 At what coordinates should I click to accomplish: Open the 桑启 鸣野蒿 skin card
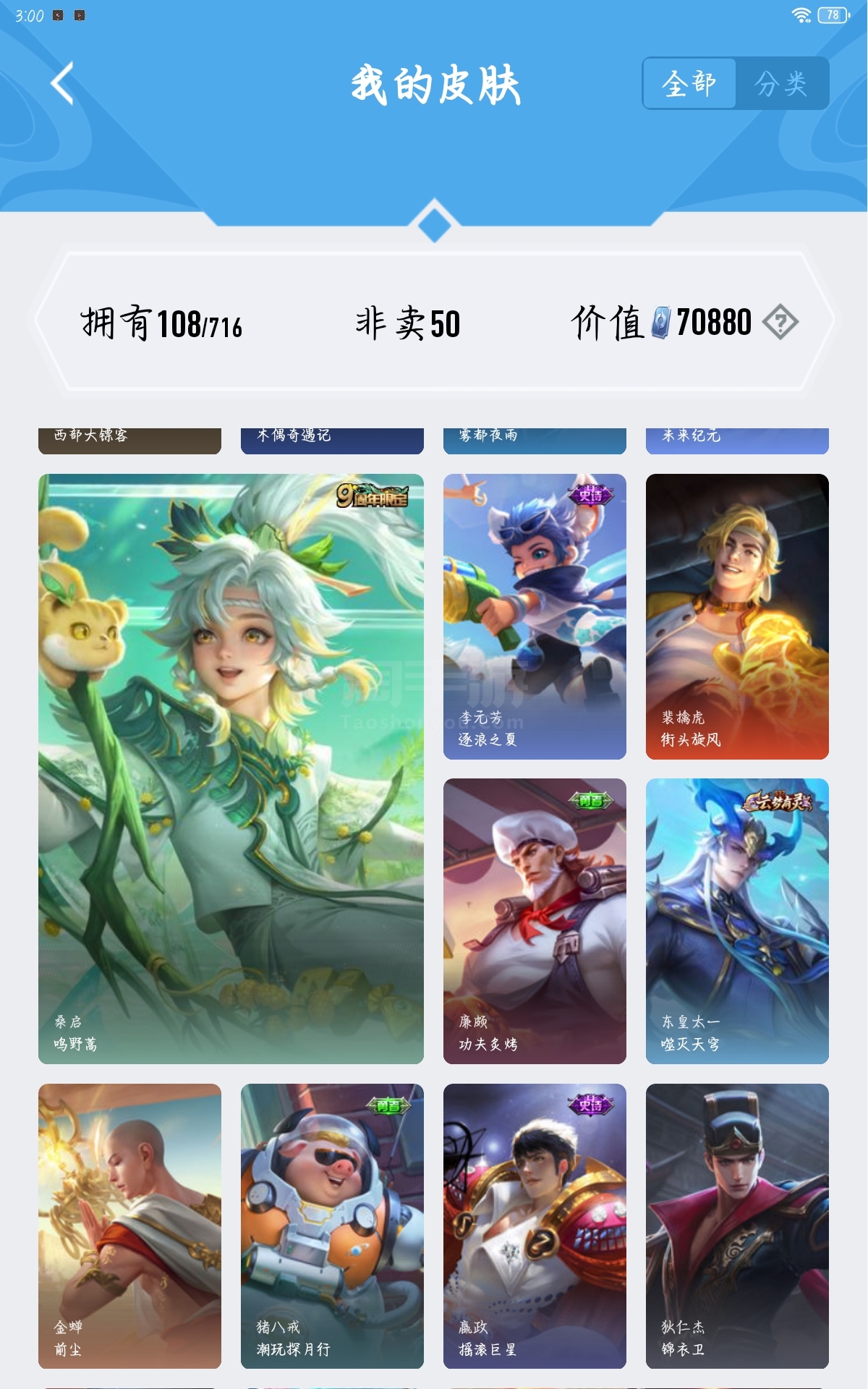(231, 768)
